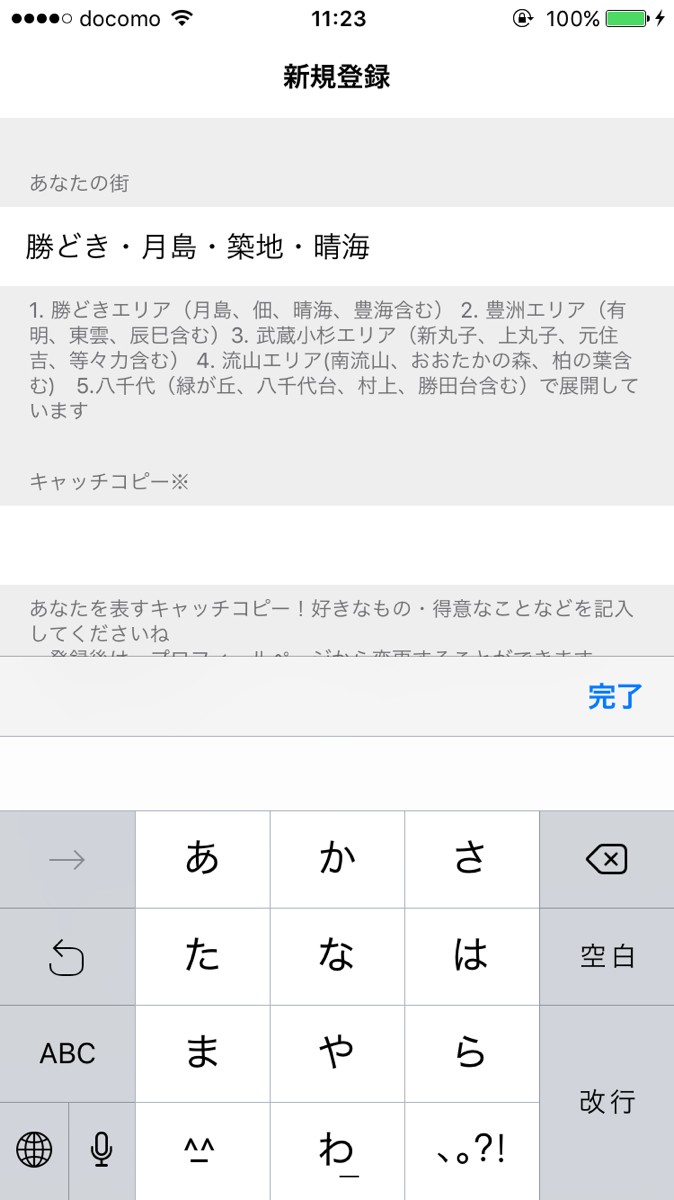
Task: Focus the キャッチコピー text field
Action: click(x=337, y=545)
